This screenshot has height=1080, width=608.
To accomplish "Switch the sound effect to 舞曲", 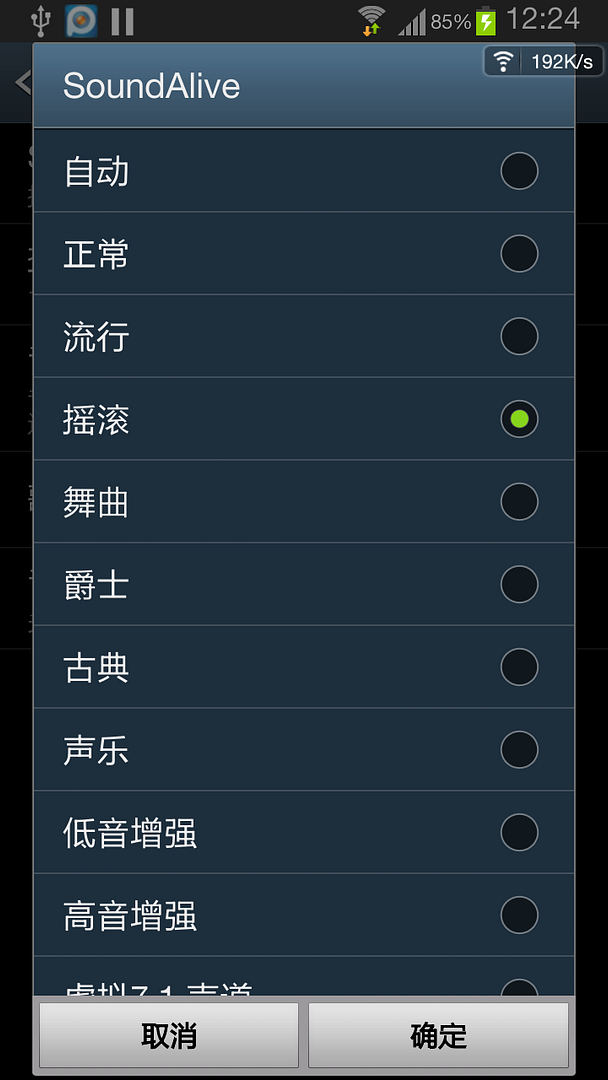I will point(304,502).
